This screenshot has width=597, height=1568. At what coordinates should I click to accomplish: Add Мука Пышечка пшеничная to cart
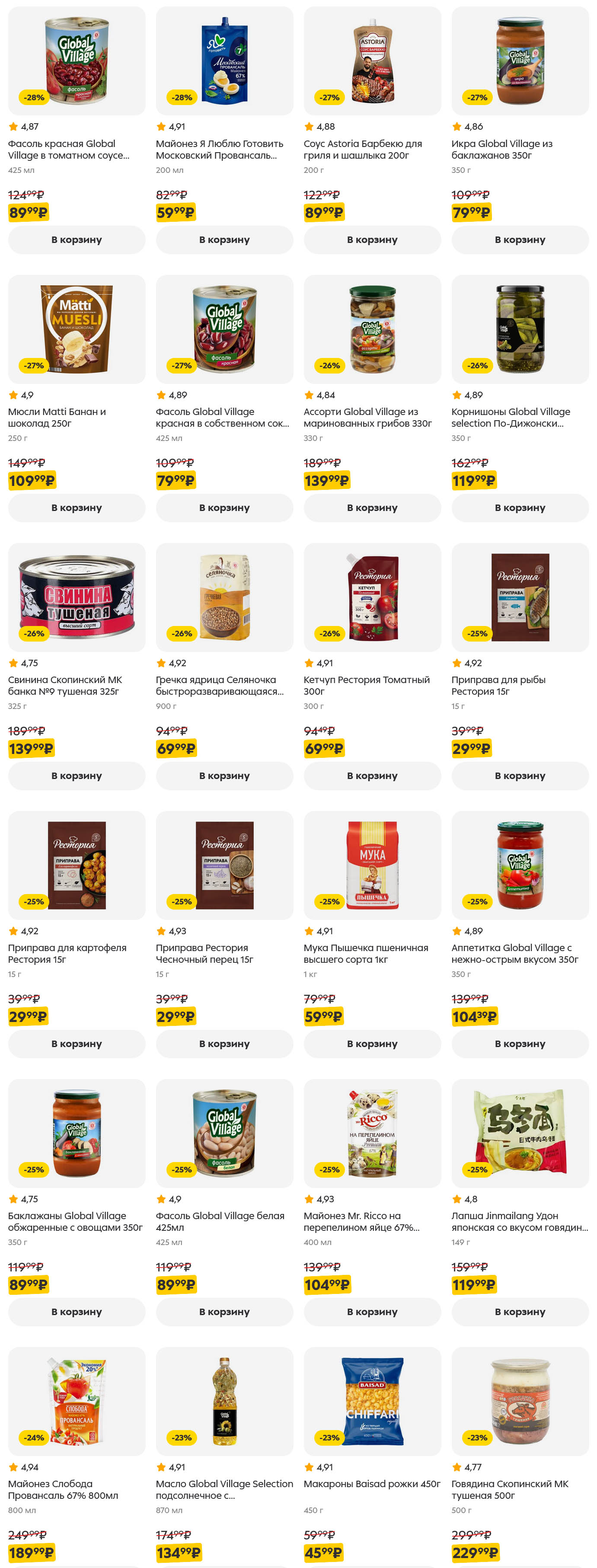(x=372, y=1043)
